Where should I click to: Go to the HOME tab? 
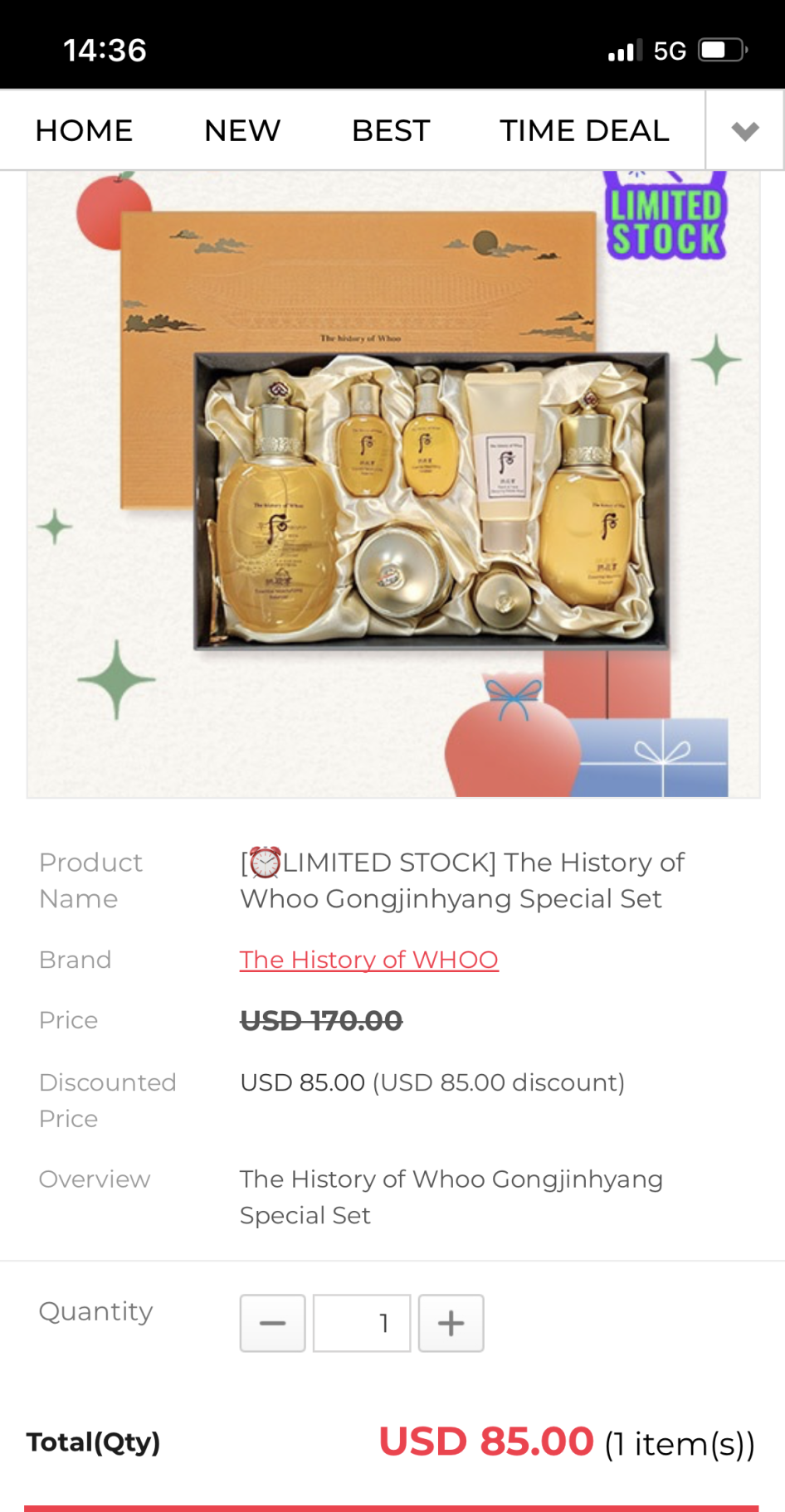point(84,130)
